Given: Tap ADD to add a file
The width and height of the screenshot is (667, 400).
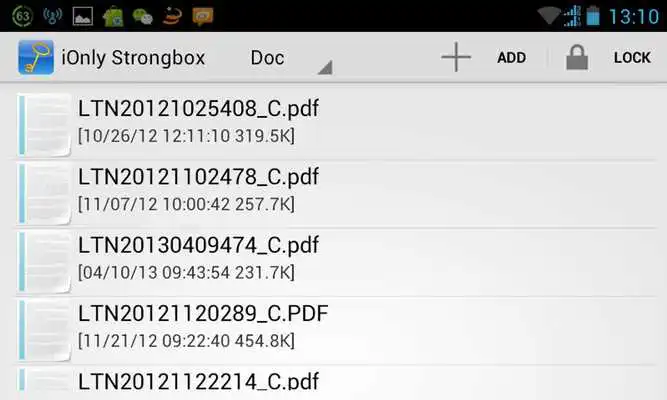Looking at the screenshot, I should pos(485,58).
